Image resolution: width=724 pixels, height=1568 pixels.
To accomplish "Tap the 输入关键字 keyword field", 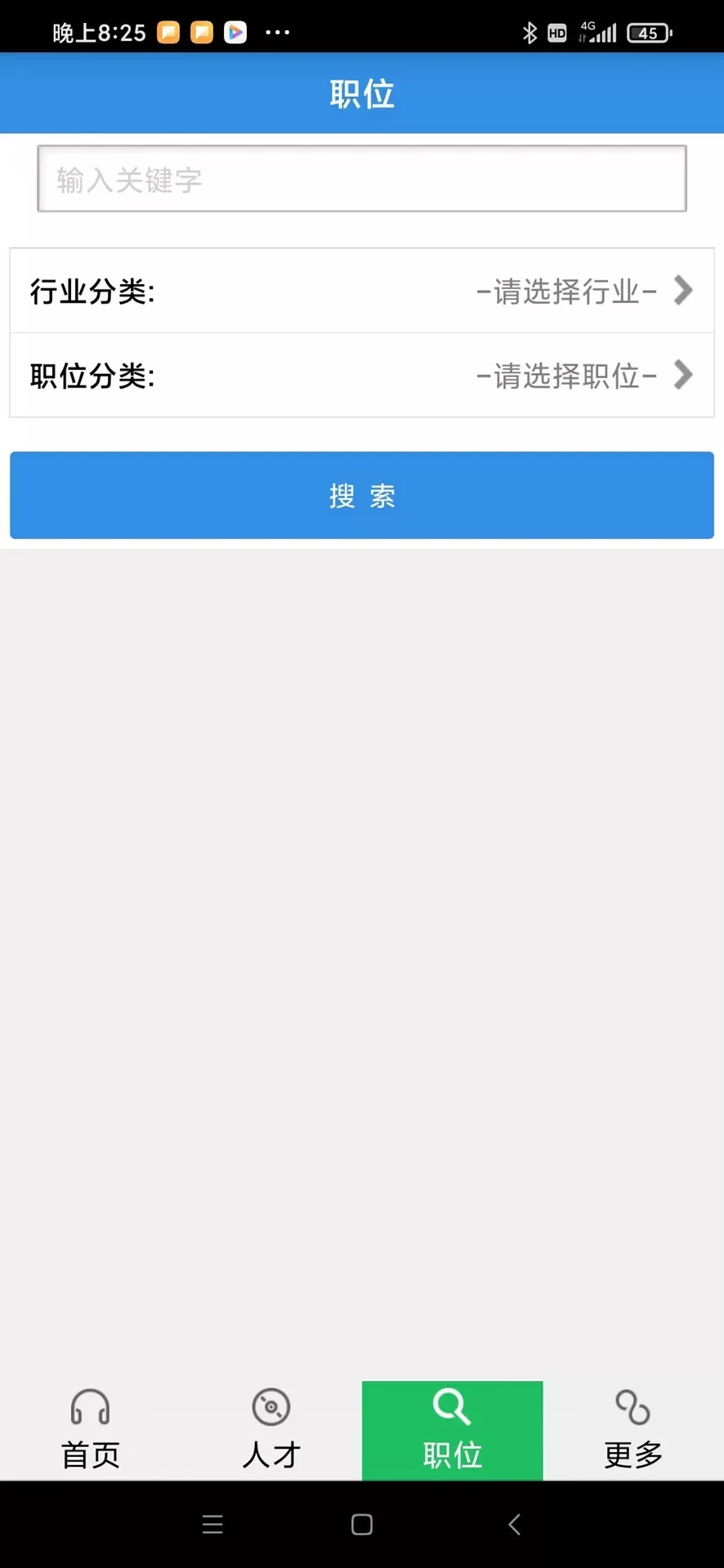I will tap(362, 179).
